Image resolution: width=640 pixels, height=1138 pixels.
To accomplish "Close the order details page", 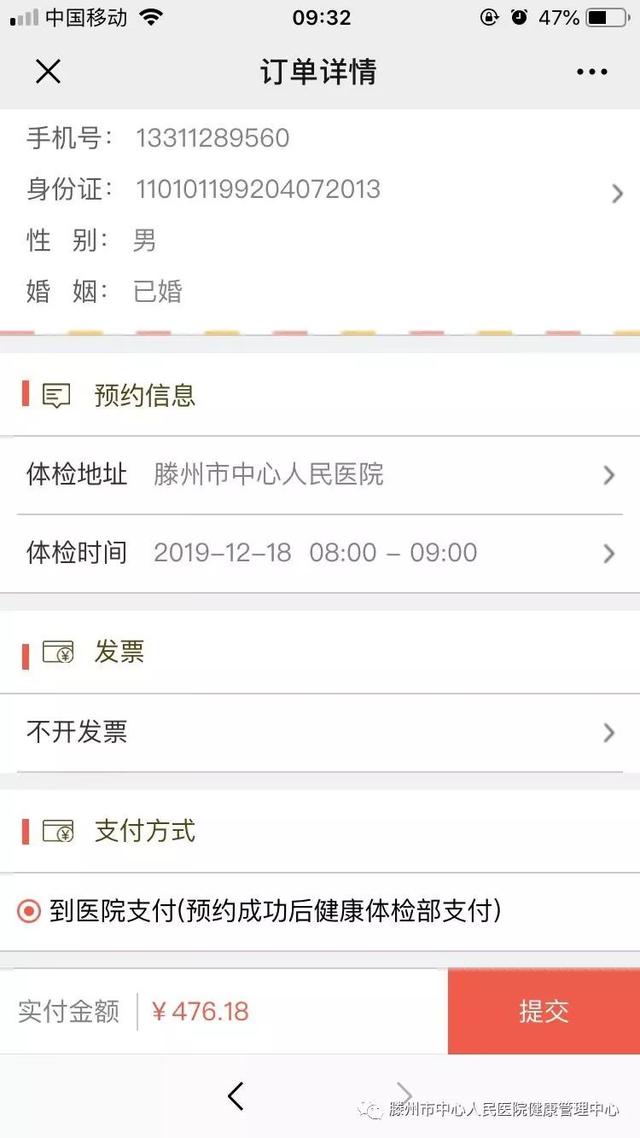I will [48, 71].
